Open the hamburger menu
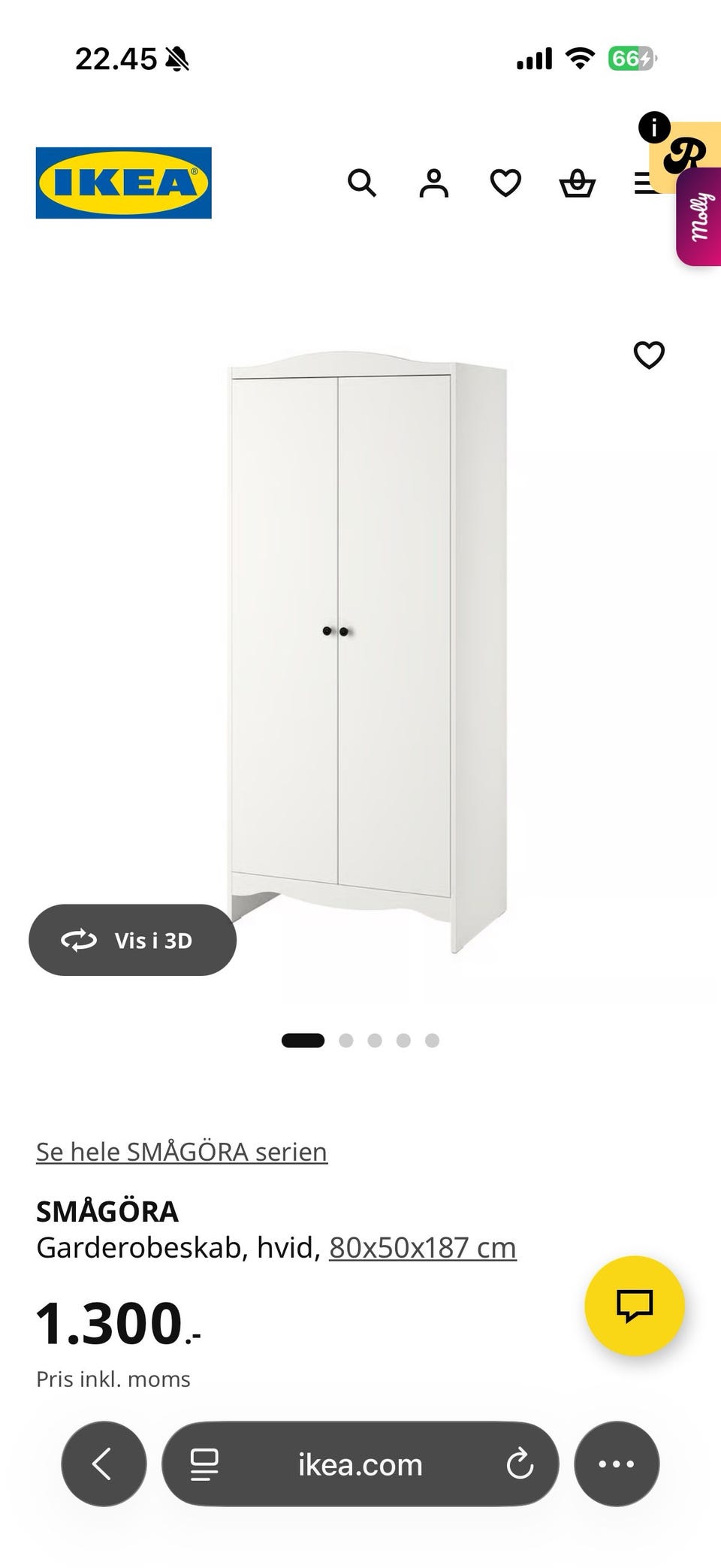The image size is (721, 1568). (x=643, y=183)
